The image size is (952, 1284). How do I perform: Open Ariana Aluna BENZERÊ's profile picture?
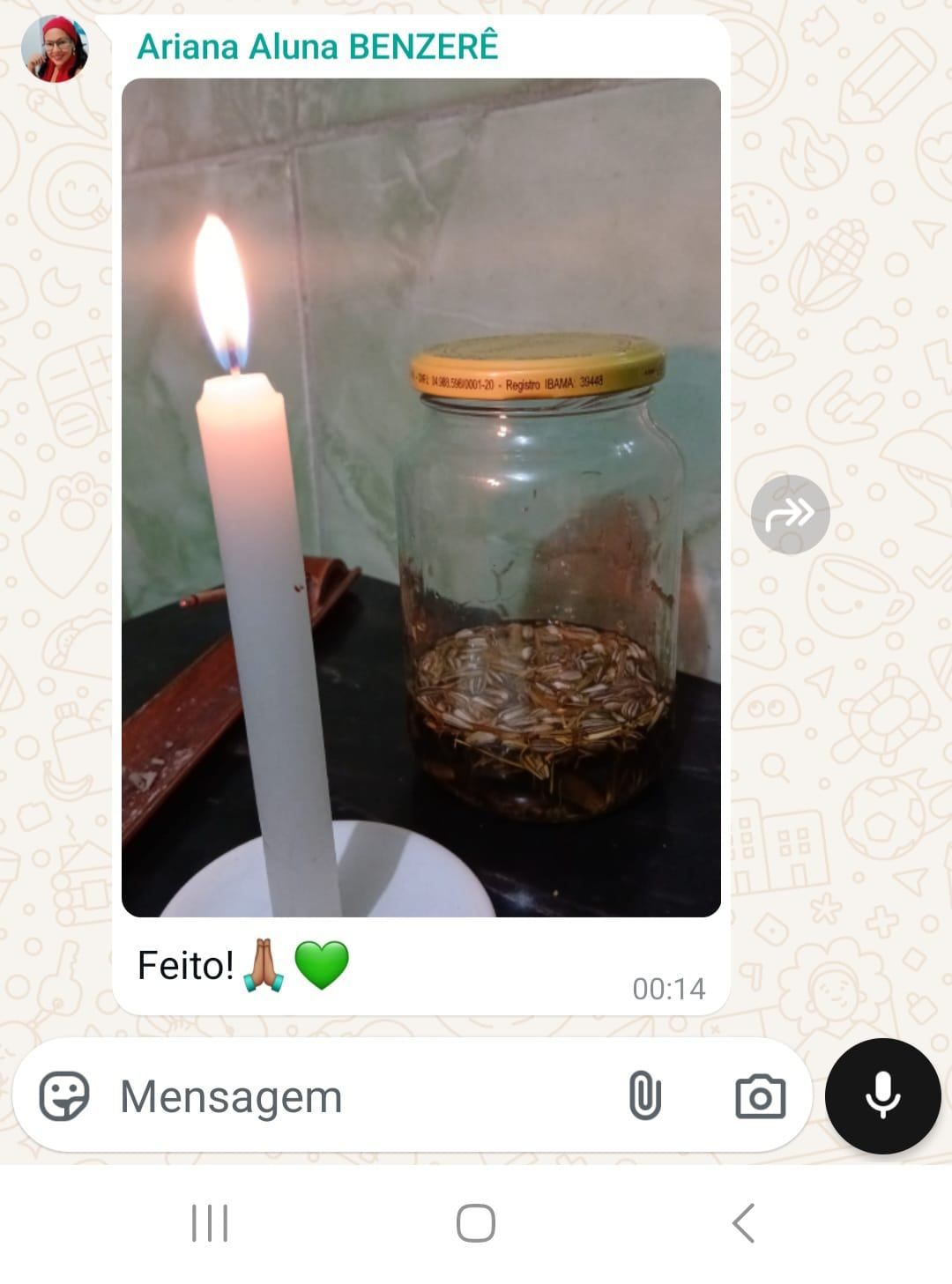coord(55,48)
